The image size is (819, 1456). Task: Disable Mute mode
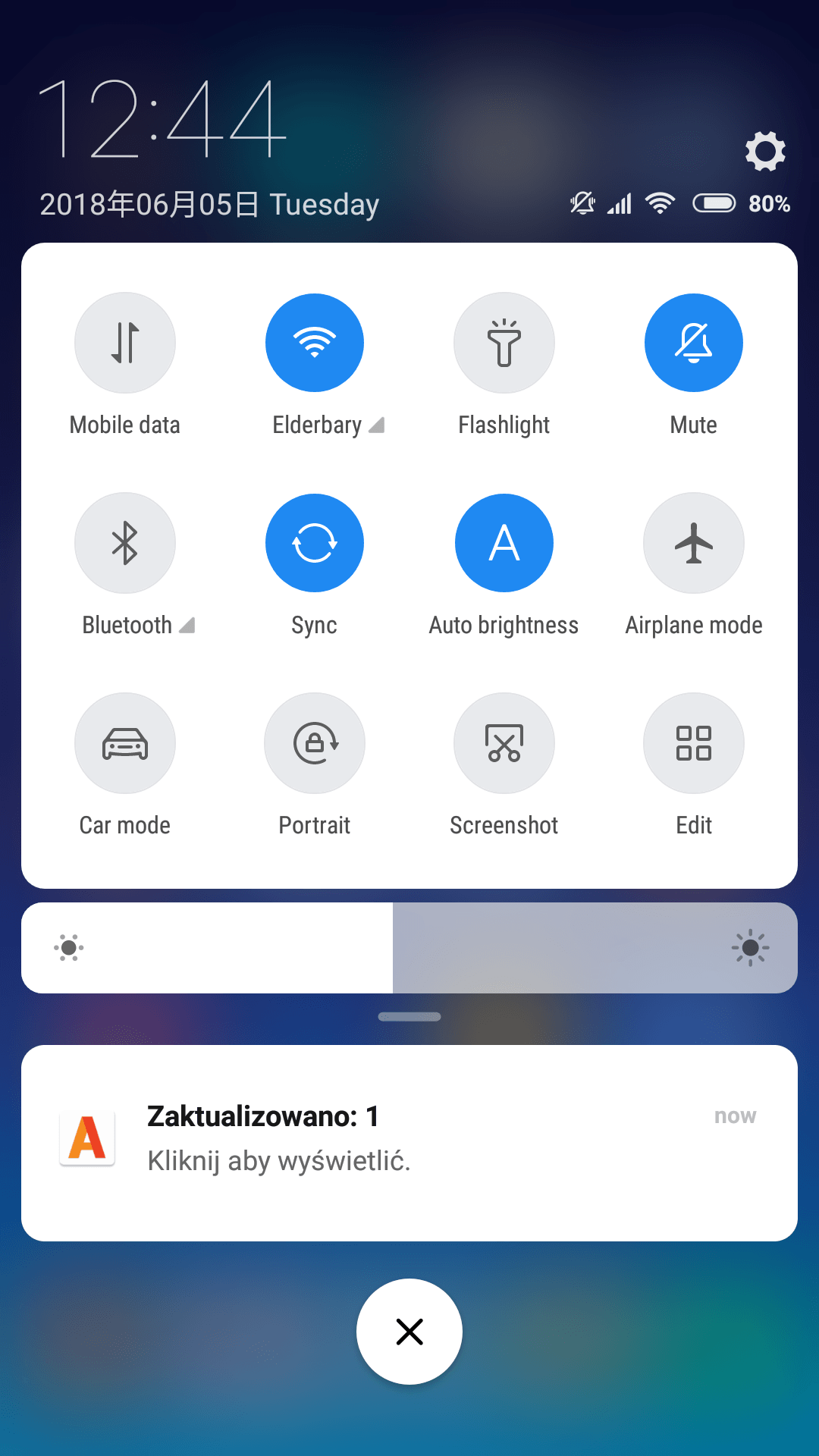click(694, 343)
